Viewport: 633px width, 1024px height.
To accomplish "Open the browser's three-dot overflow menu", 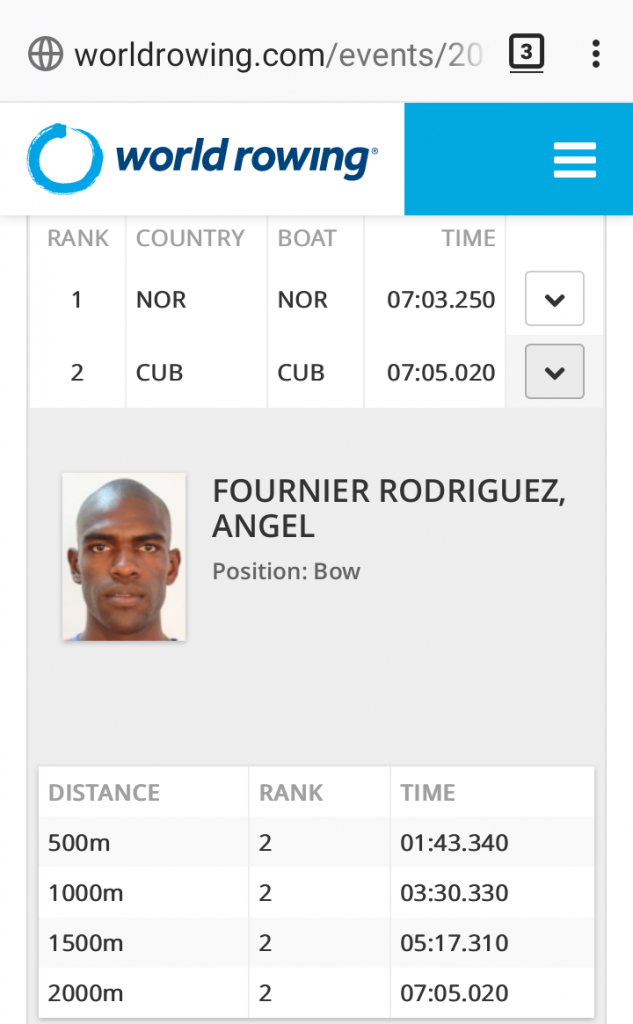I will 595,54.
